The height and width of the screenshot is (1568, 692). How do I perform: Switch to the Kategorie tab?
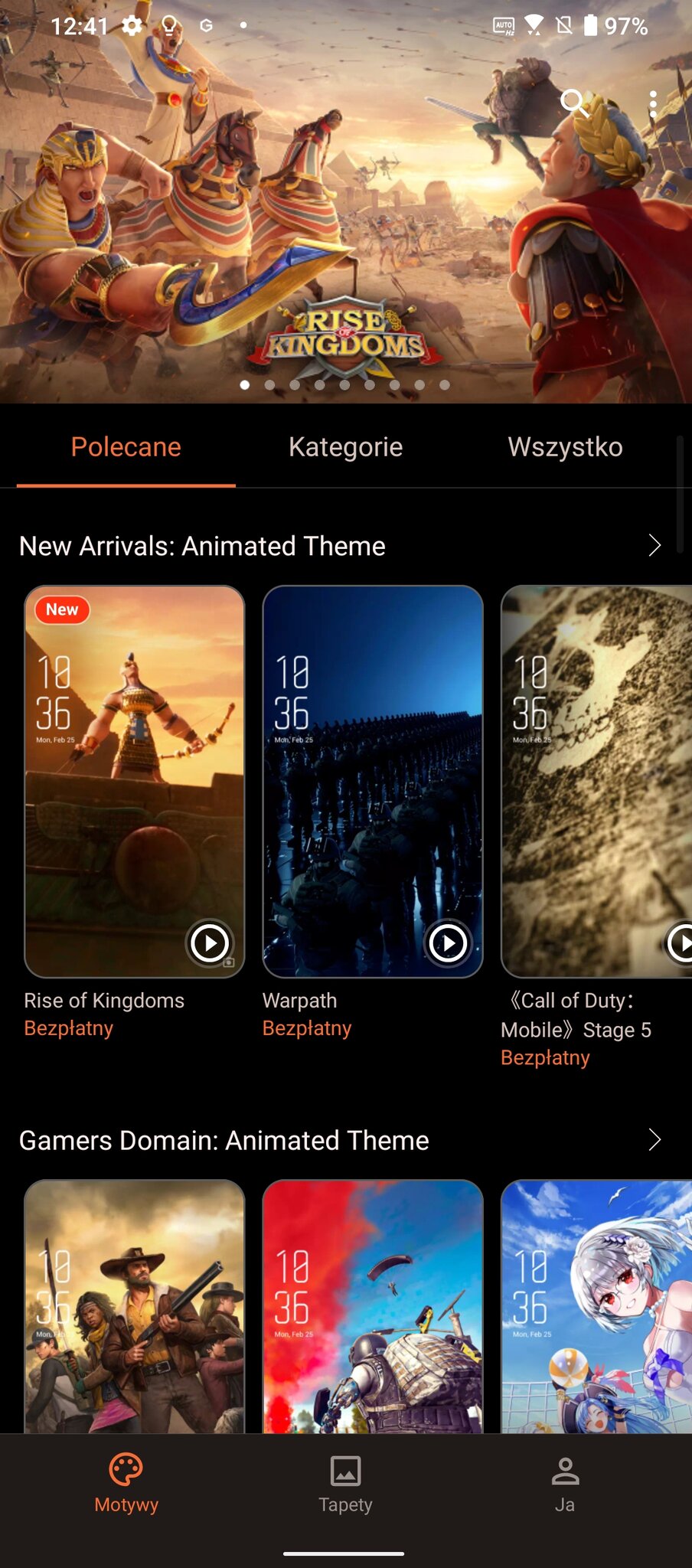345,447
